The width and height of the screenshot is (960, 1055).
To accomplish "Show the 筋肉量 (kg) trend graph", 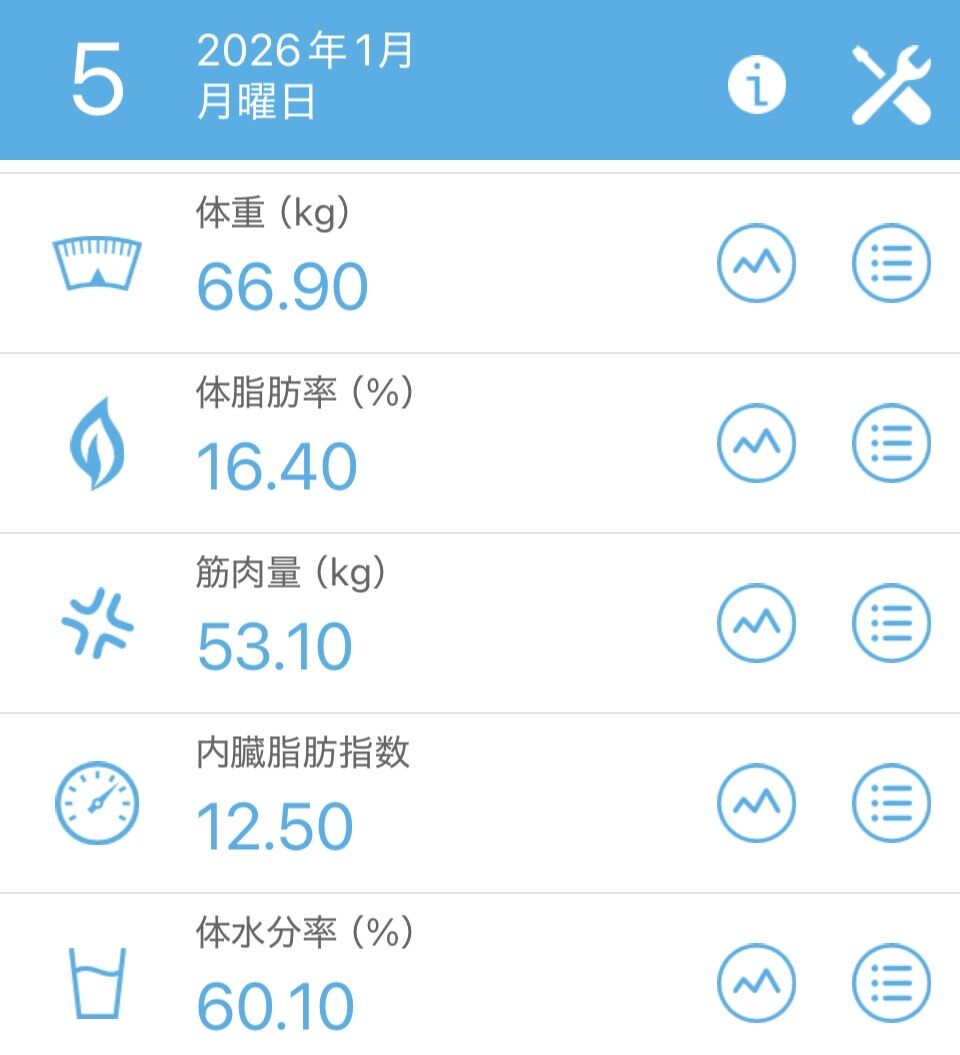I will click(x=757, y=623).
